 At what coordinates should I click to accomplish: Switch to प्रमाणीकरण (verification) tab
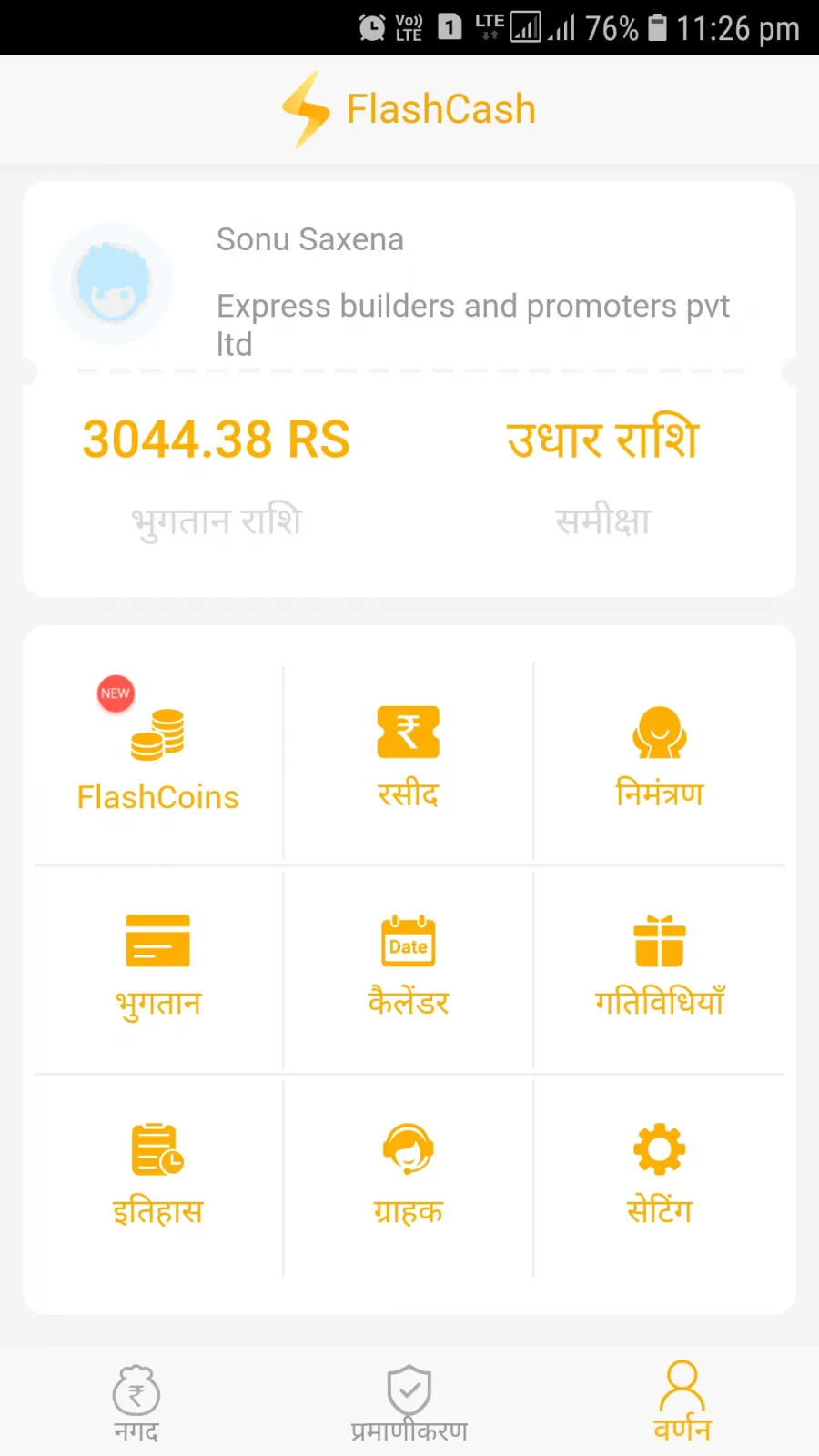(x=409, y=1403)
